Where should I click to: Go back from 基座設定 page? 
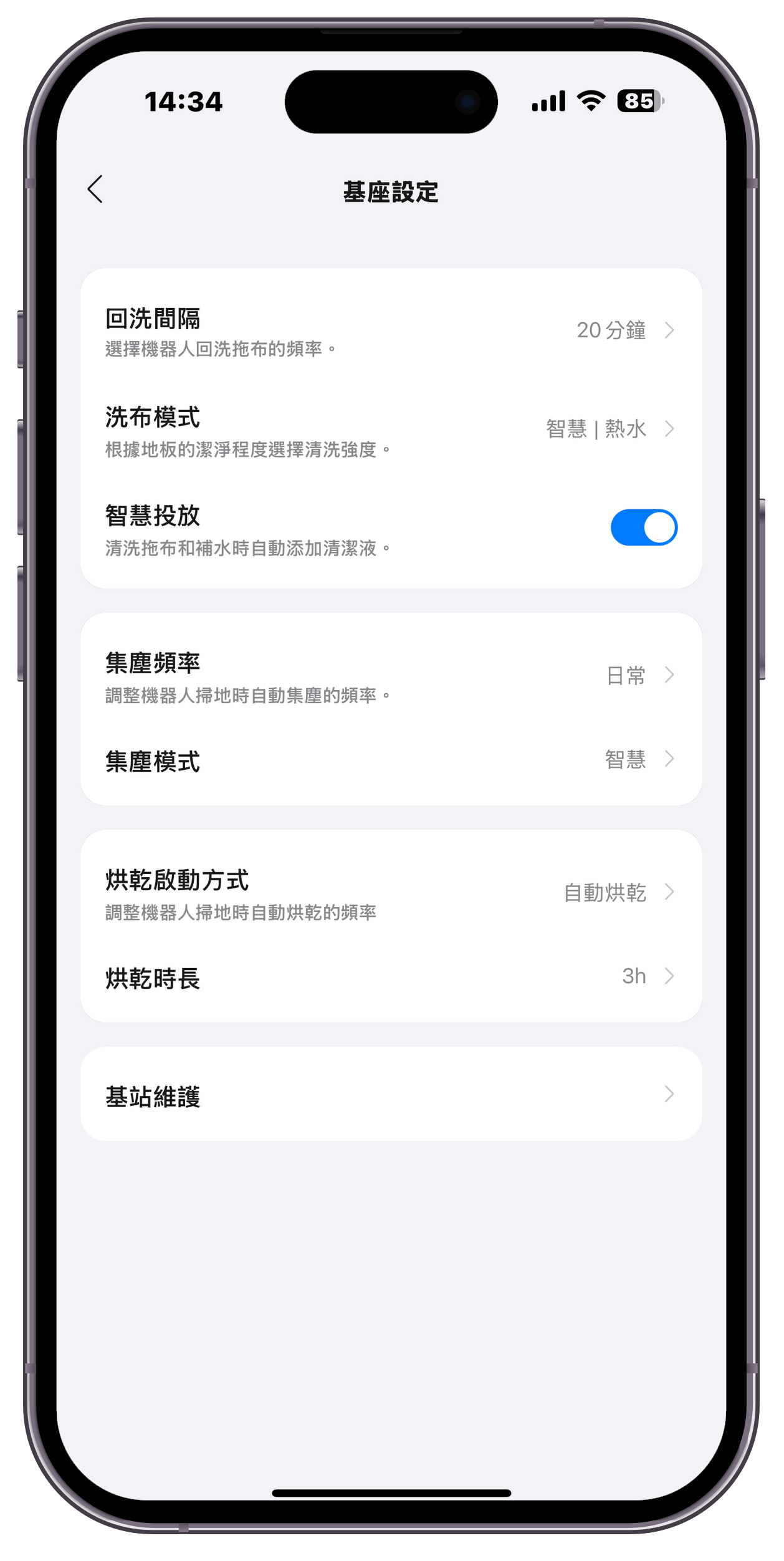click(x=95, y=190)
